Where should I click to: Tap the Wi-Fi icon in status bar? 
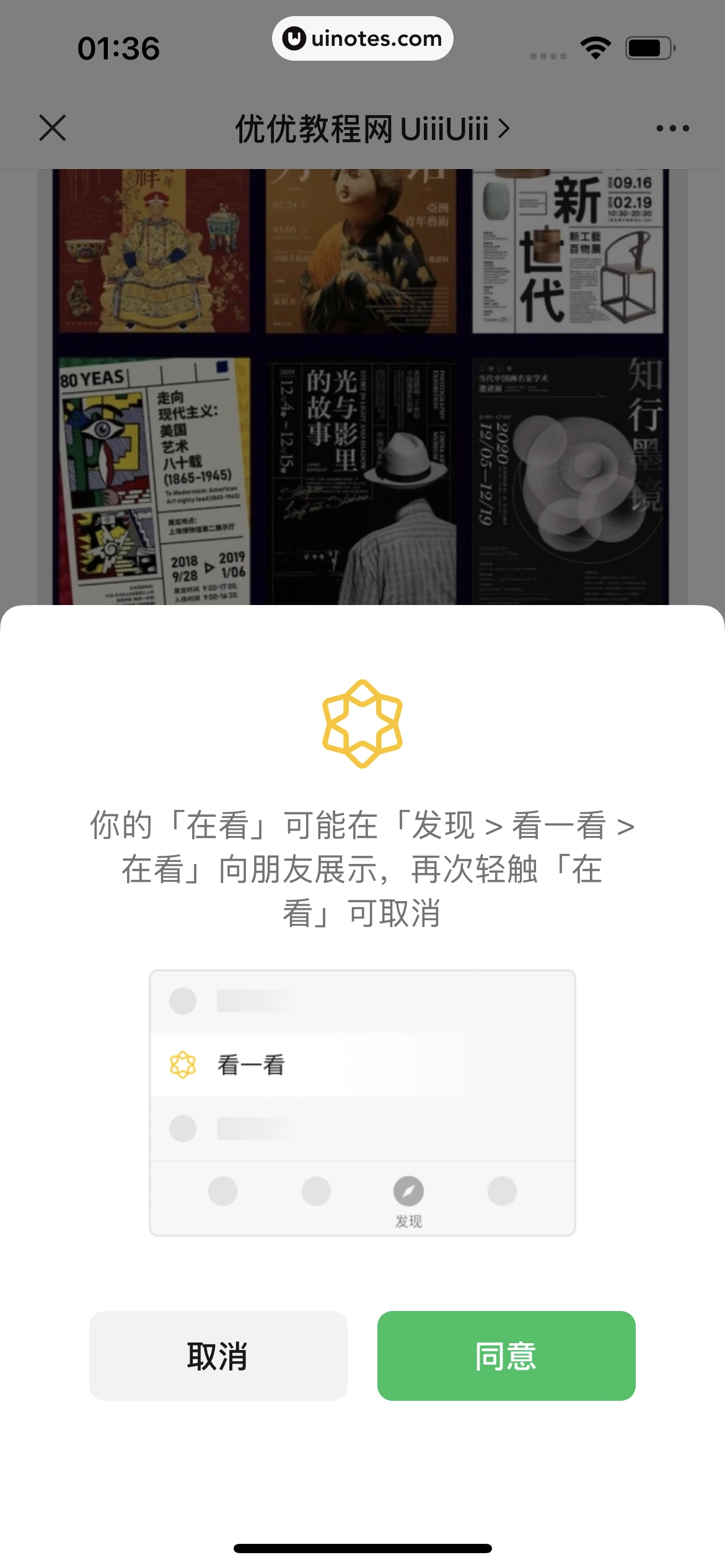click(596, 48)
